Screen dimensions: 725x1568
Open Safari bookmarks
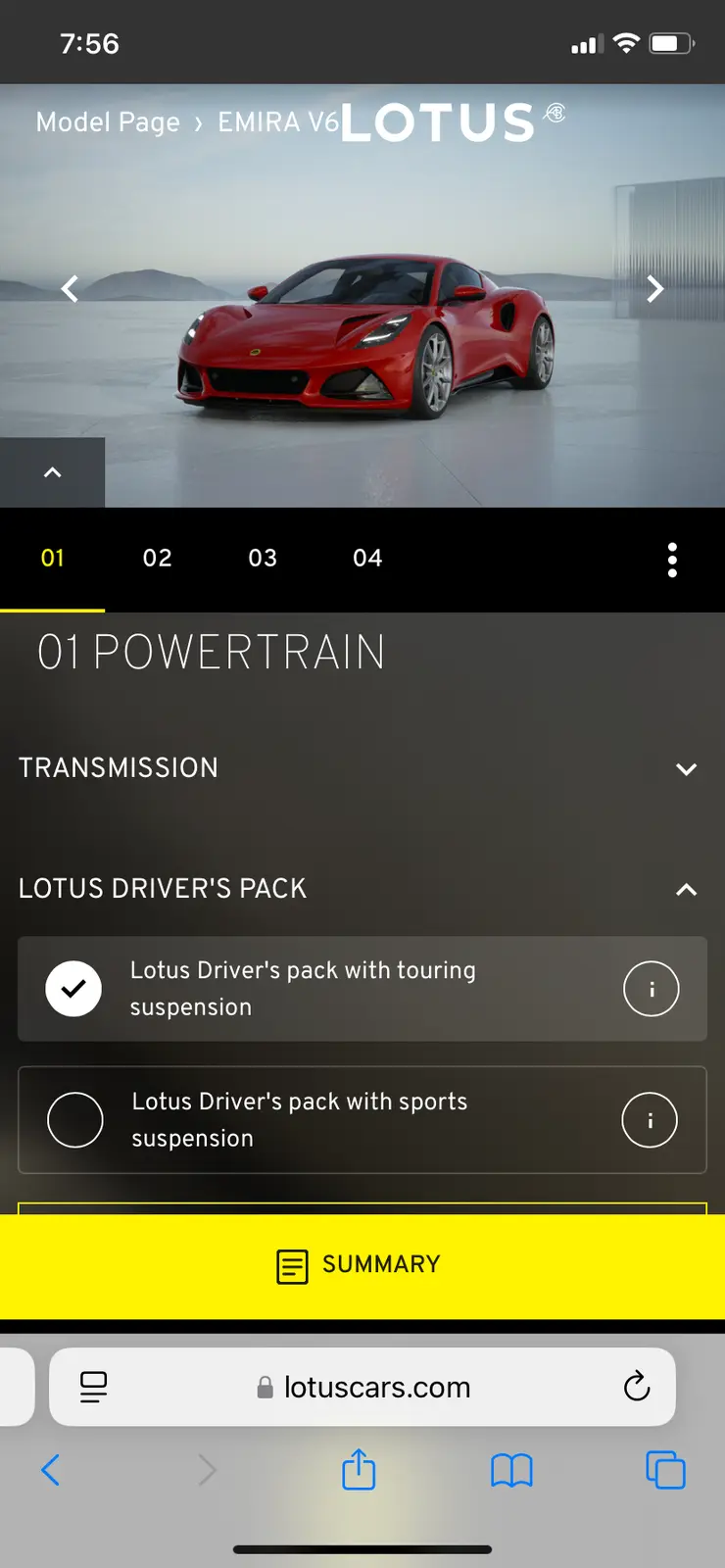[511, 1470]
